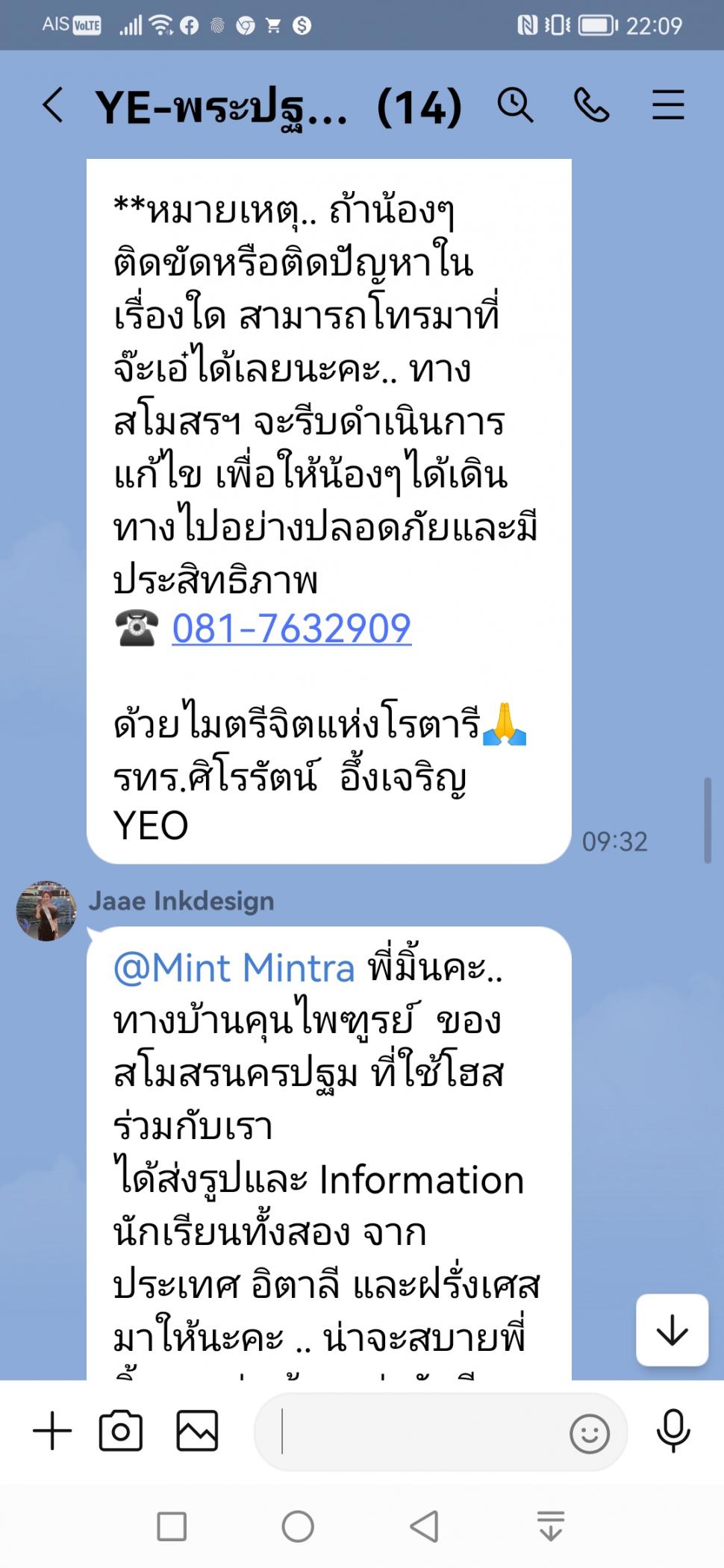Start a group voice call
The height and width of the screenshot is (1568, 724).
(x=592, y=105)
